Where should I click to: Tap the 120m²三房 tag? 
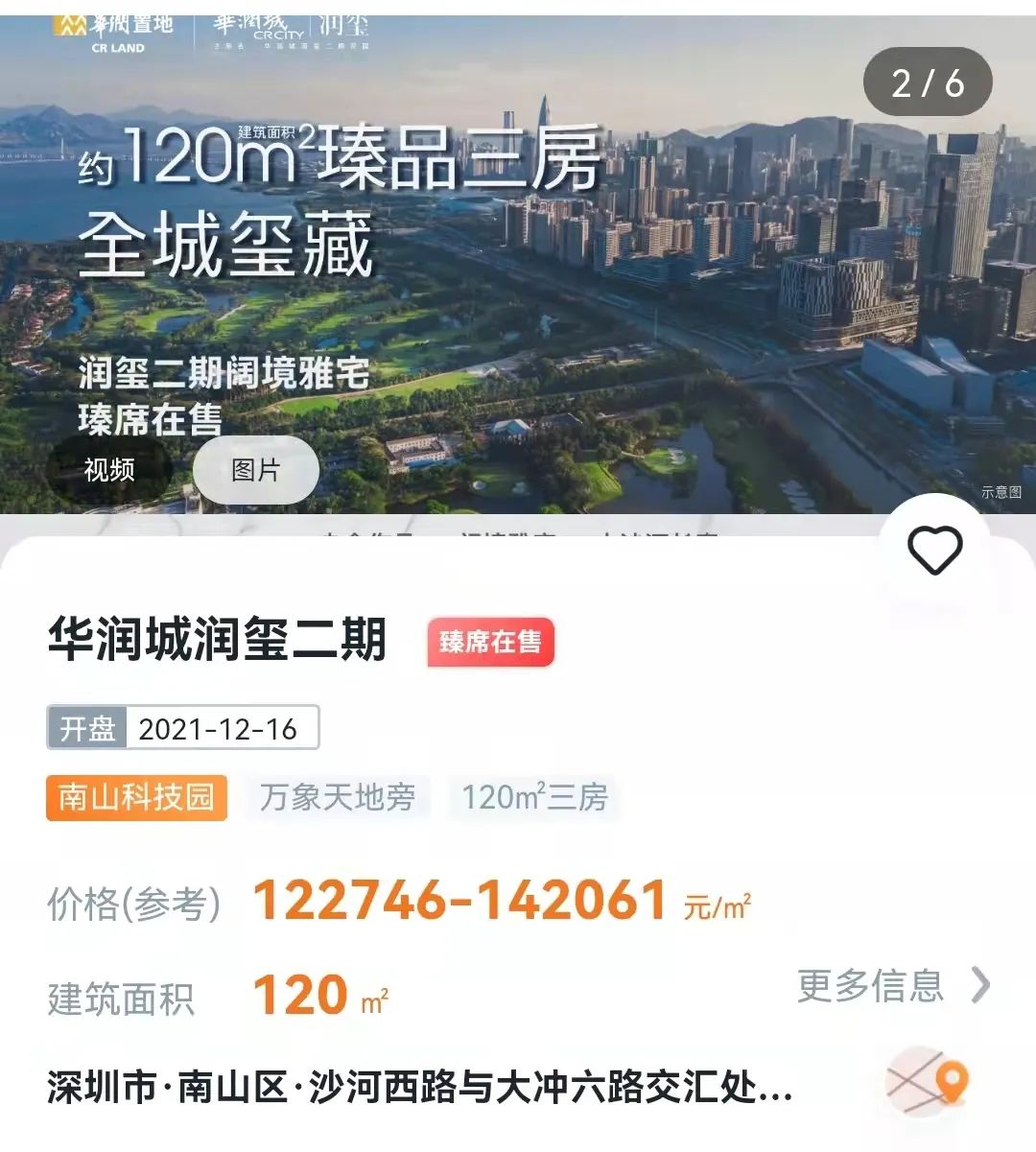(534, 797)
